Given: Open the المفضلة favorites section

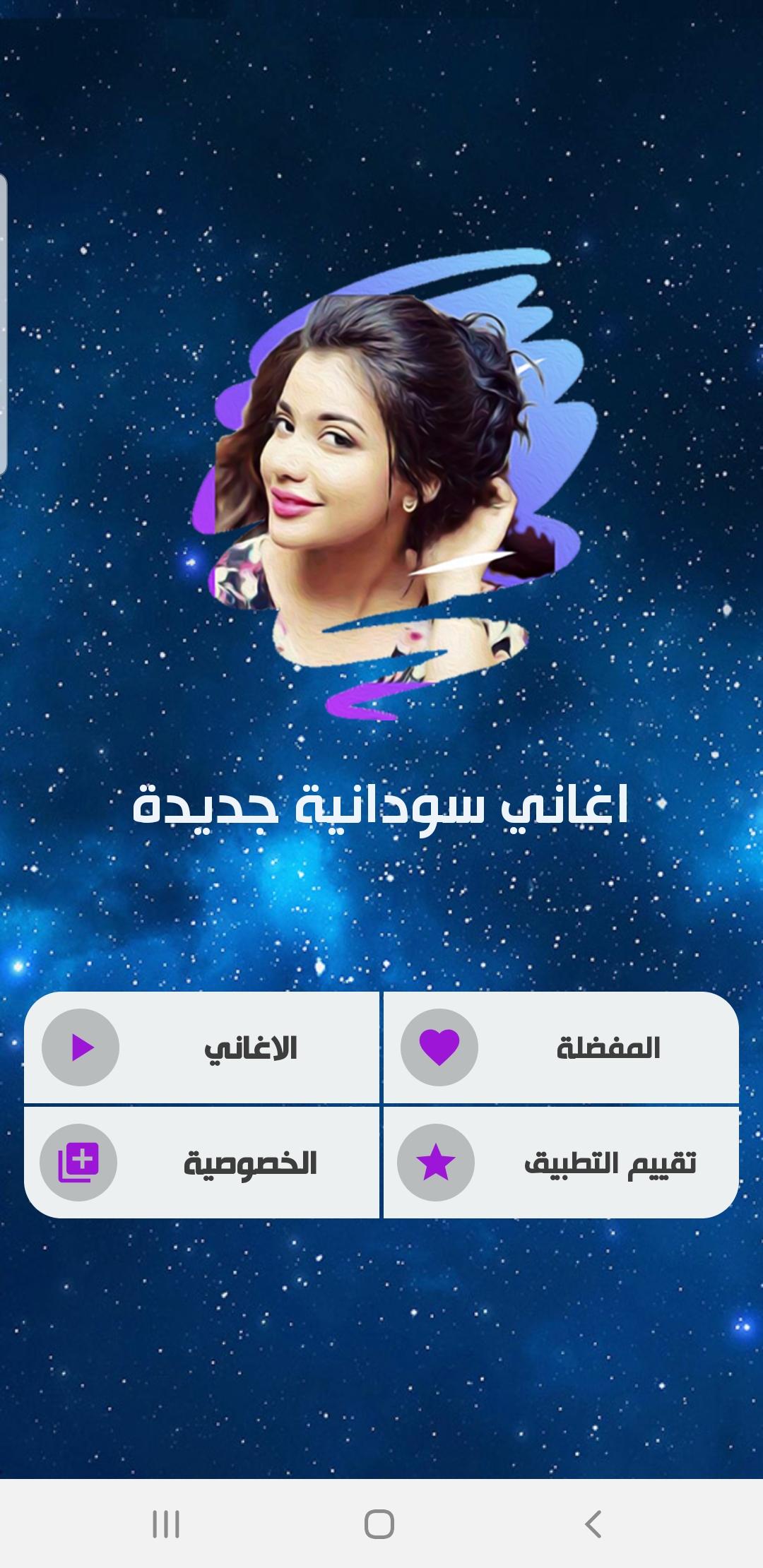Looking at the screenshot, I should pyautogui.click(x=561, y=1047).
